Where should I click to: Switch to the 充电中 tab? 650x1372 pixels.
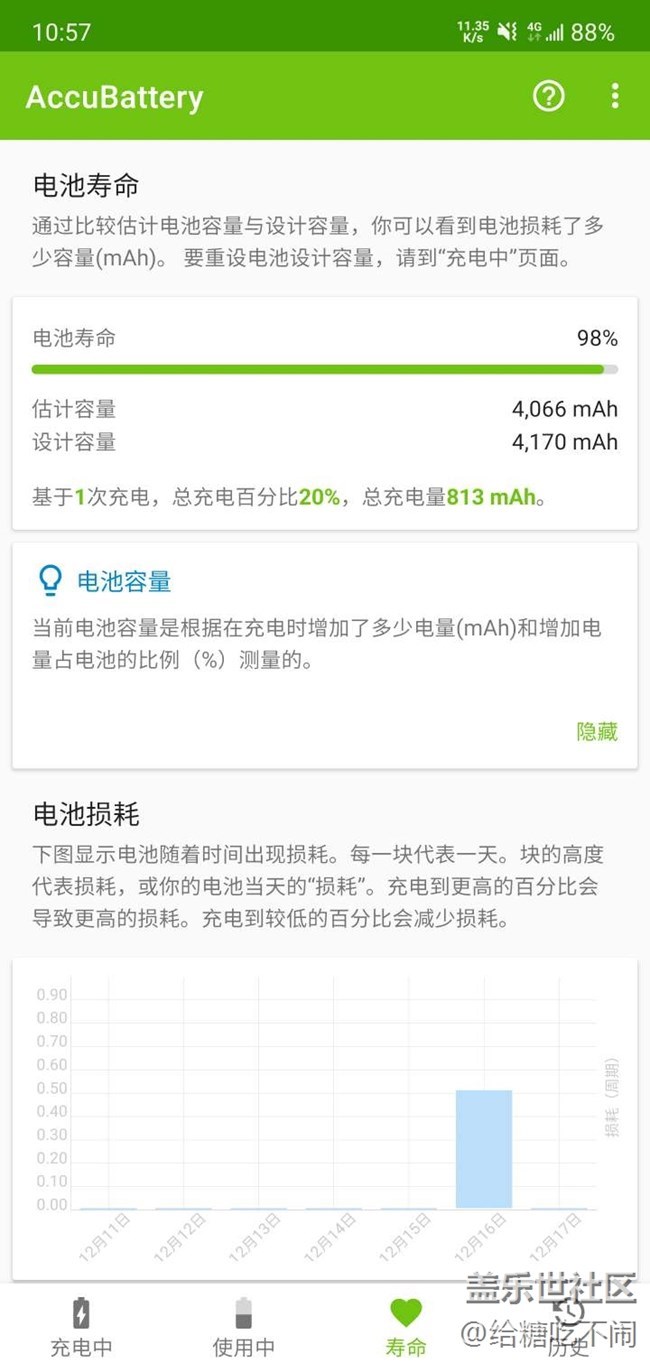tap(81, 1327)
